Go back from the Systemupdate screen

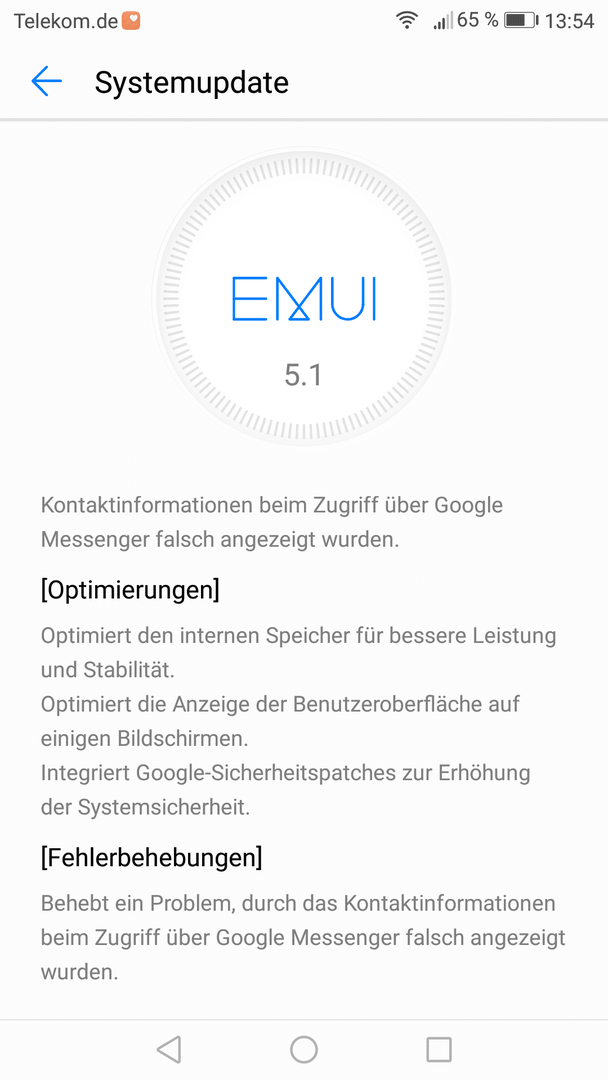tap(47, 81)
